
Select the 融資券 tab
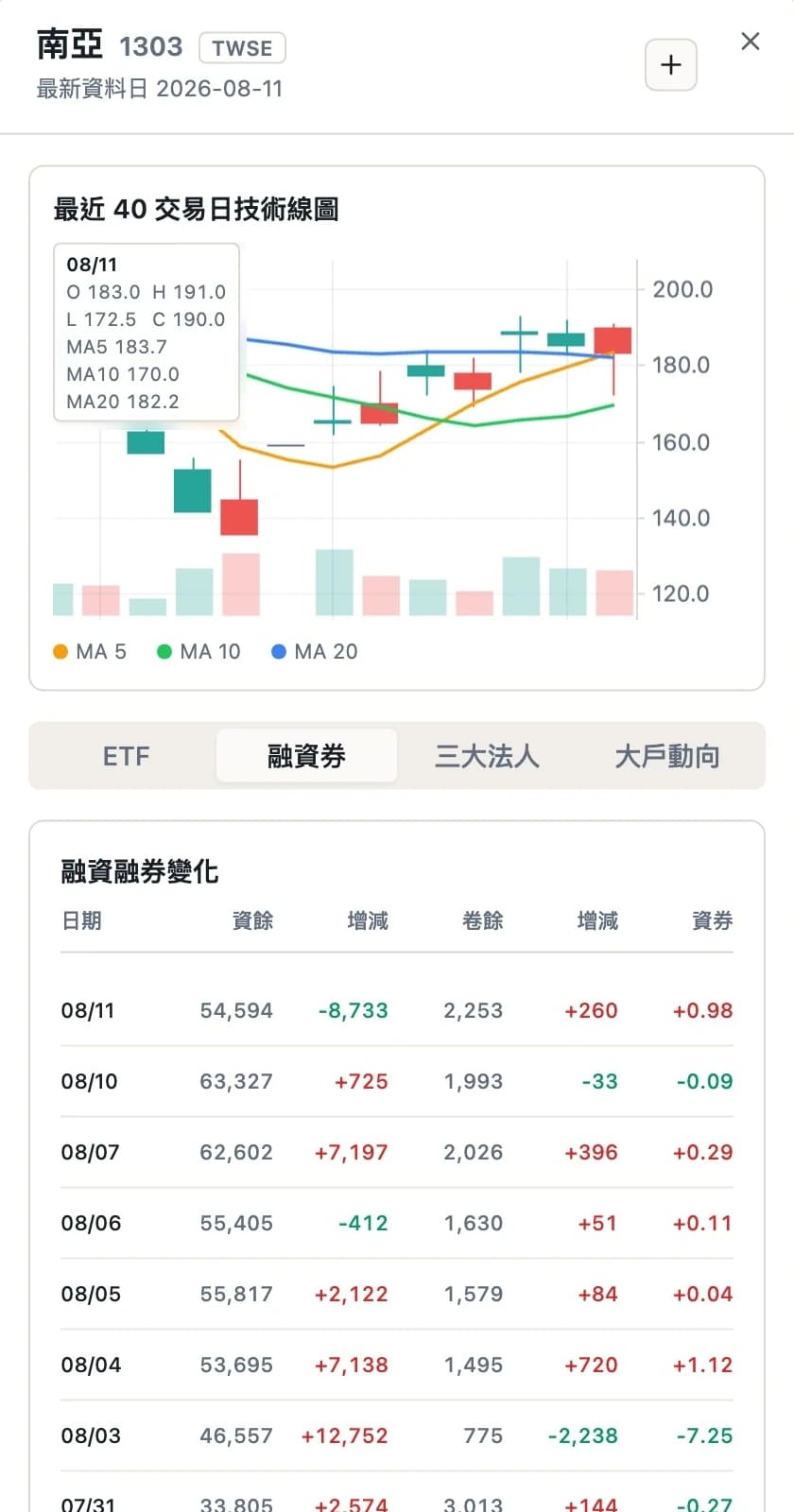(306, 756)
